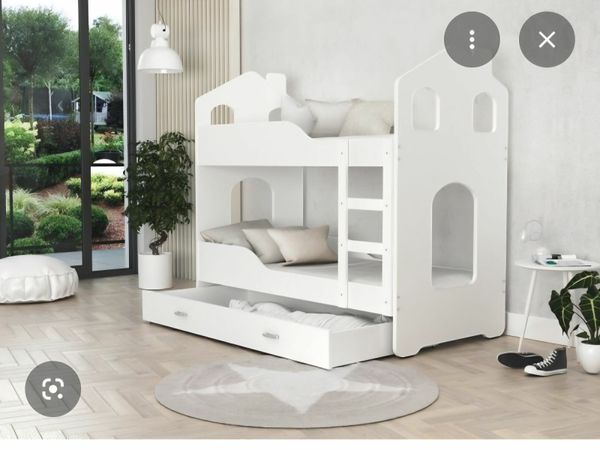Open the three-dot overflow menu

click(472, 40)
